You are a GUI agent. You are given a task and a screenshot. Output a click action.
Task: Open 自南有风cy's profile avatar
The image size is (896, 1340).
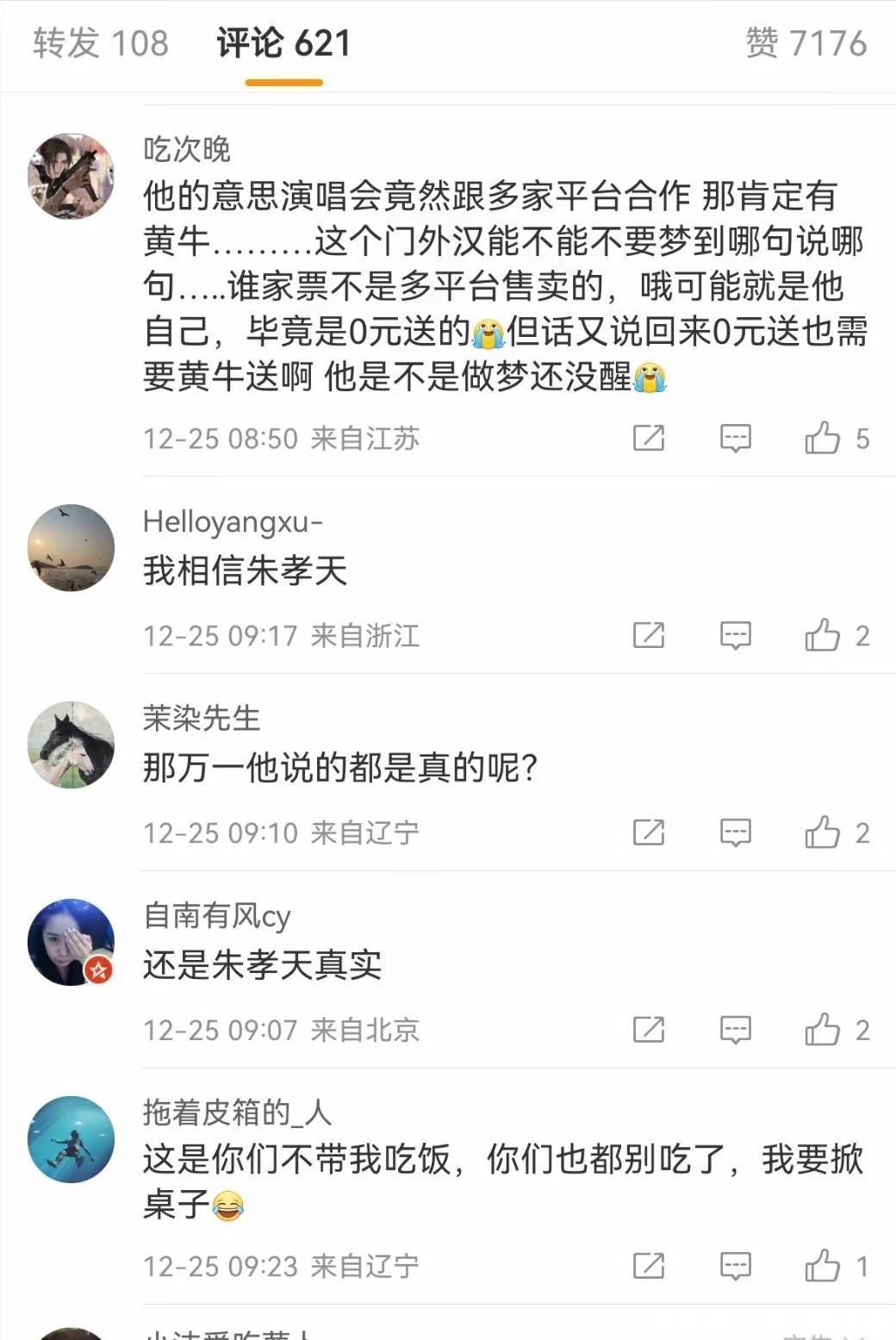pos(72,942)
